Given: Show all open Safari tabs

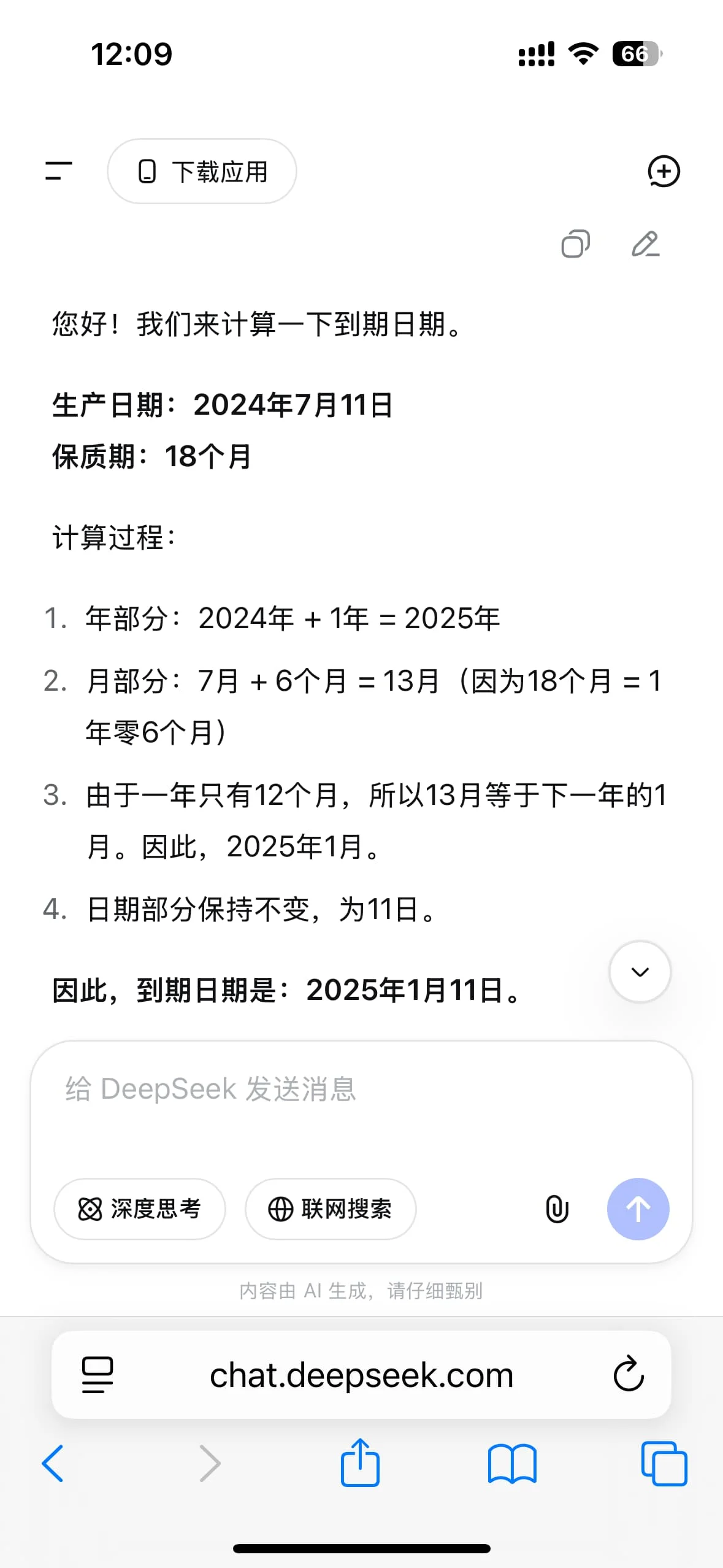Looking at the screenshot, I should [x=664, y=1463].
